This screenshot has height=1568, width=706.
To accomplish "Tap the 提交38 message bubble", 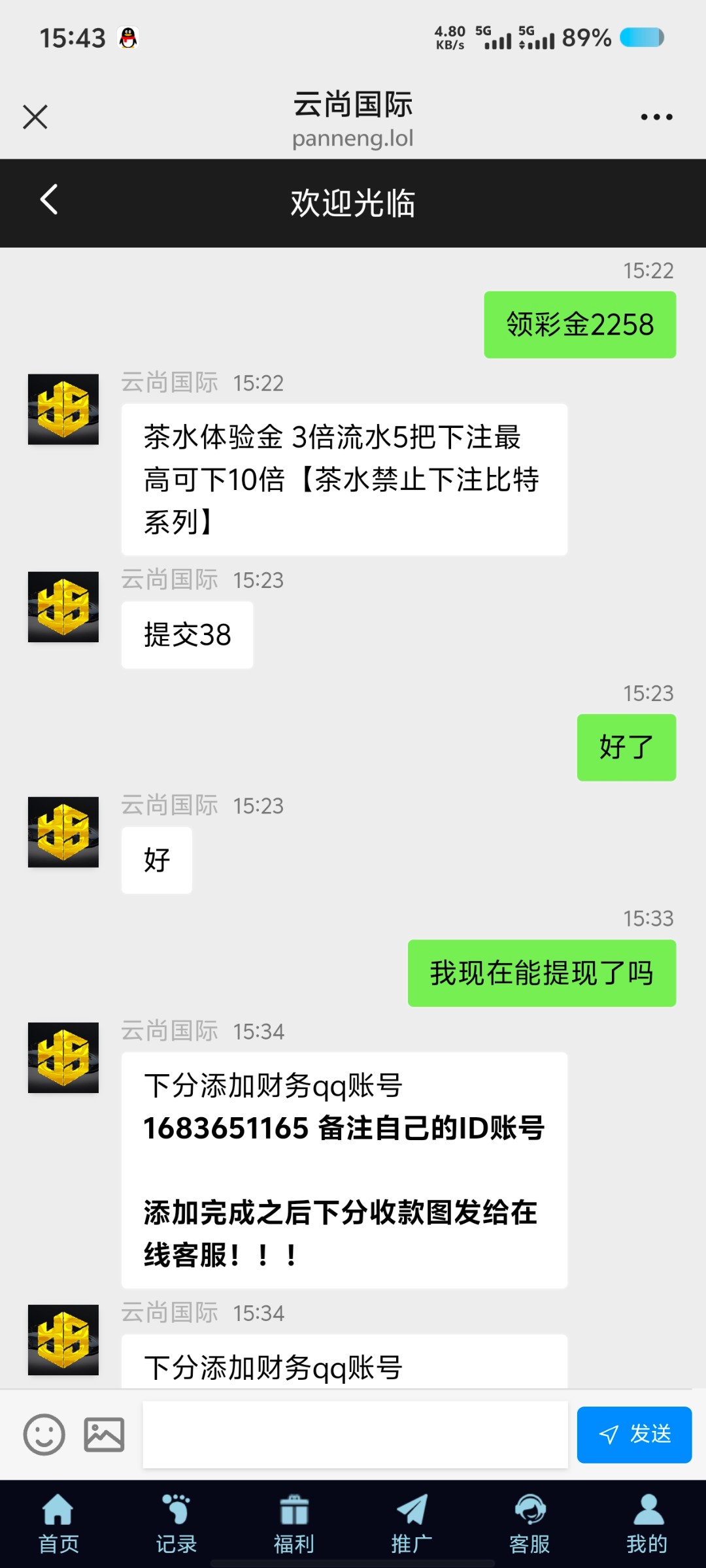I will 186,634.
